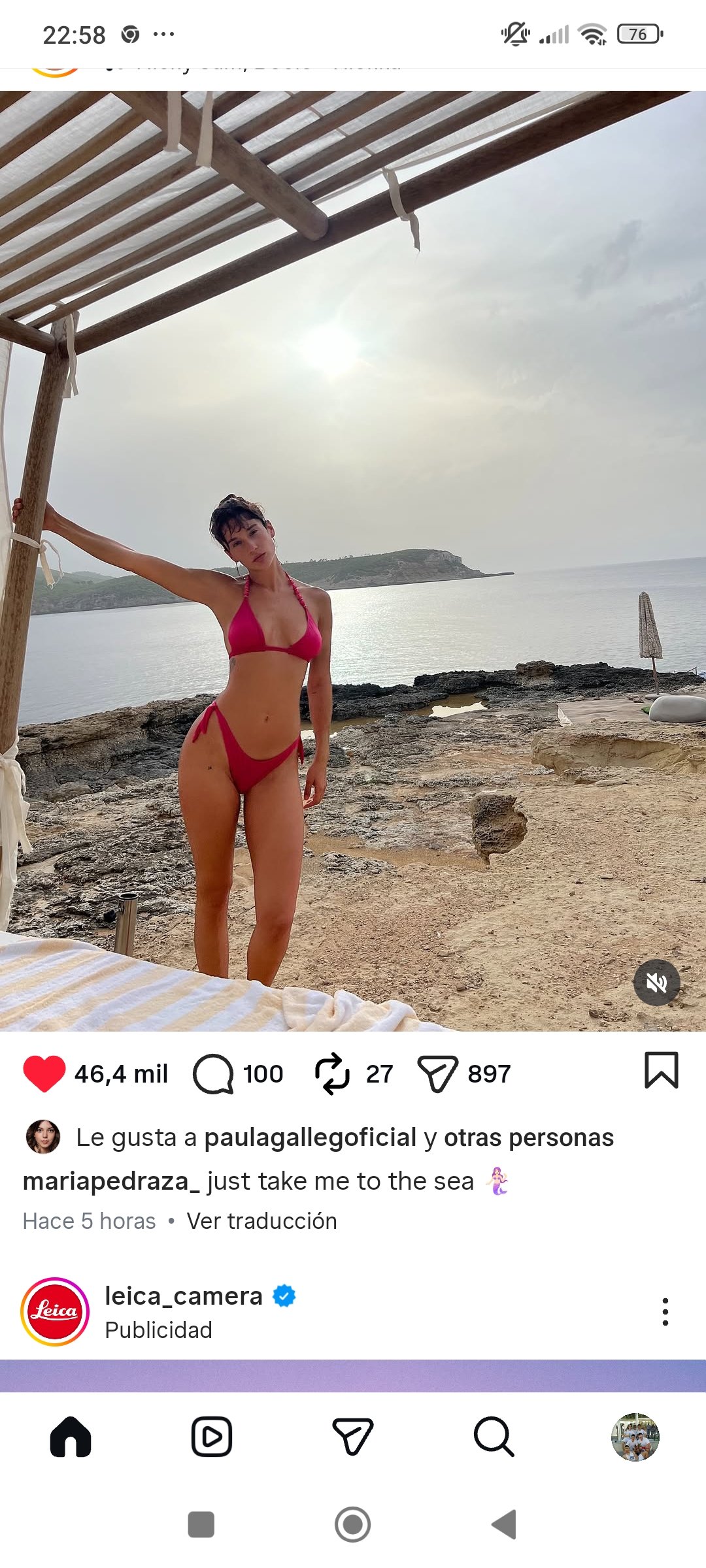
Task: Open system recent apps
Action: [201, 1524]
